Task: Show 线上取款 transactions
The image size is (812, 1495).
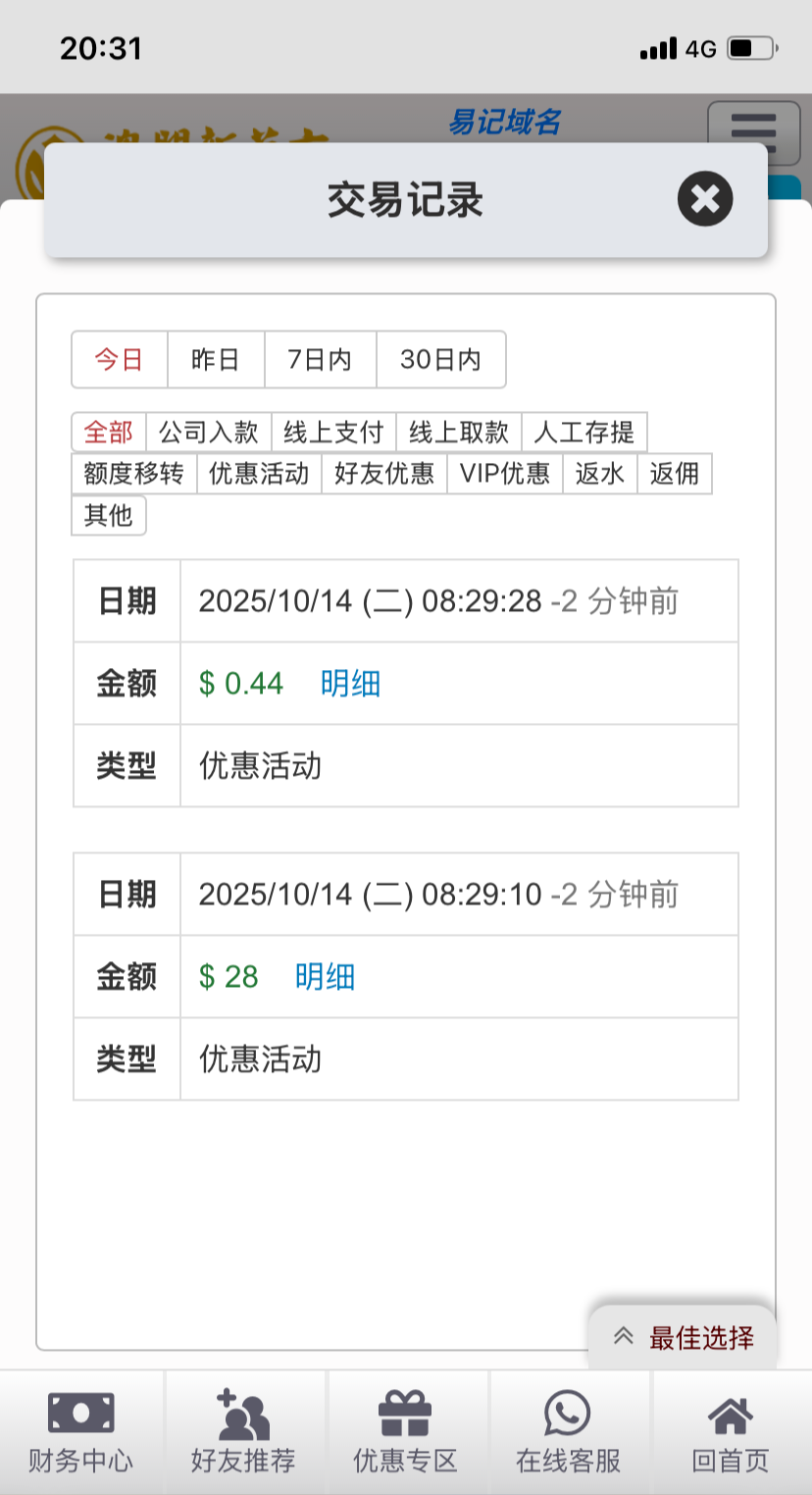Action: (x=459, y=433)
